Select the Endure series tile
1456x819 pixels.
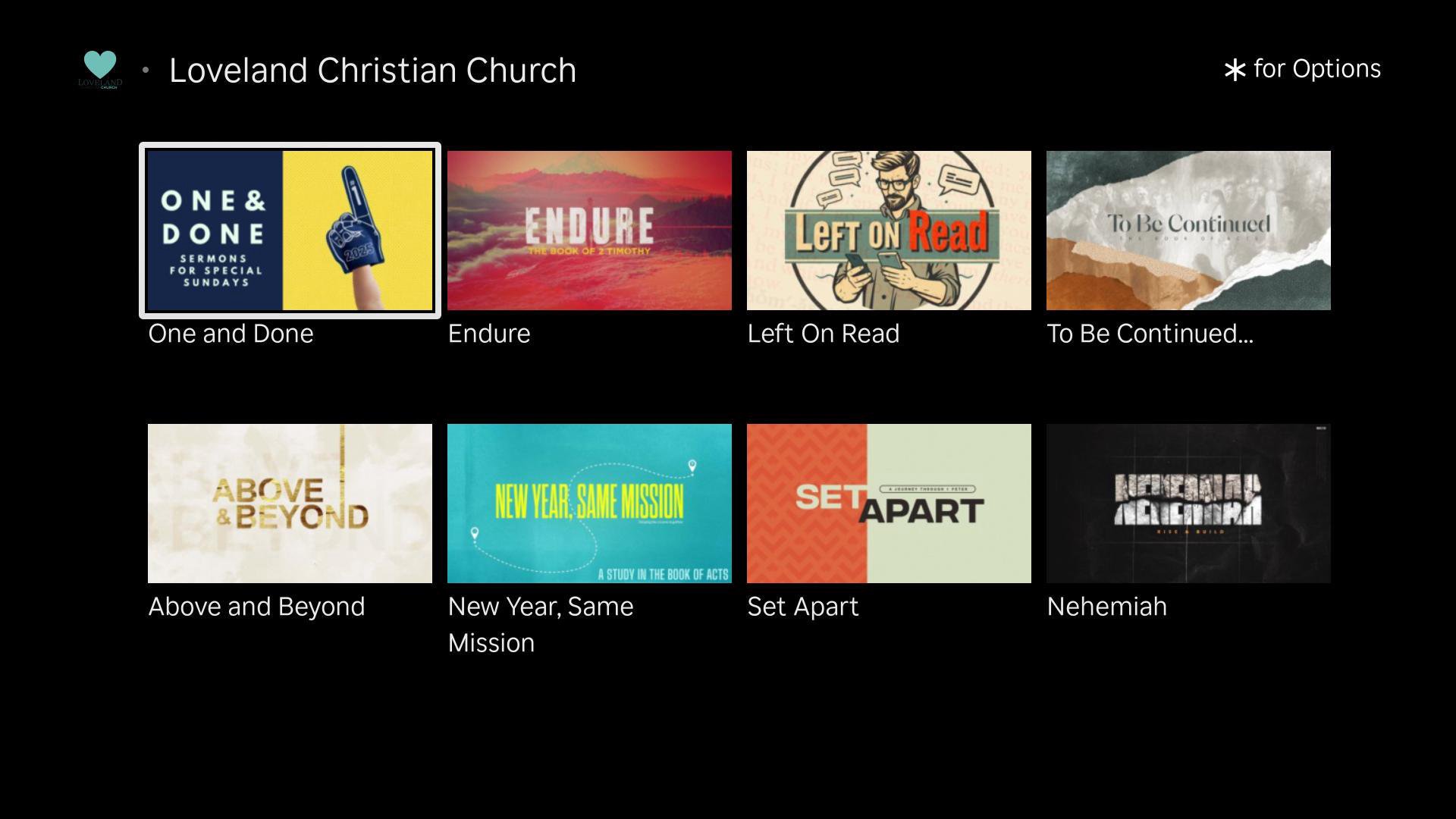click(589, 231)
